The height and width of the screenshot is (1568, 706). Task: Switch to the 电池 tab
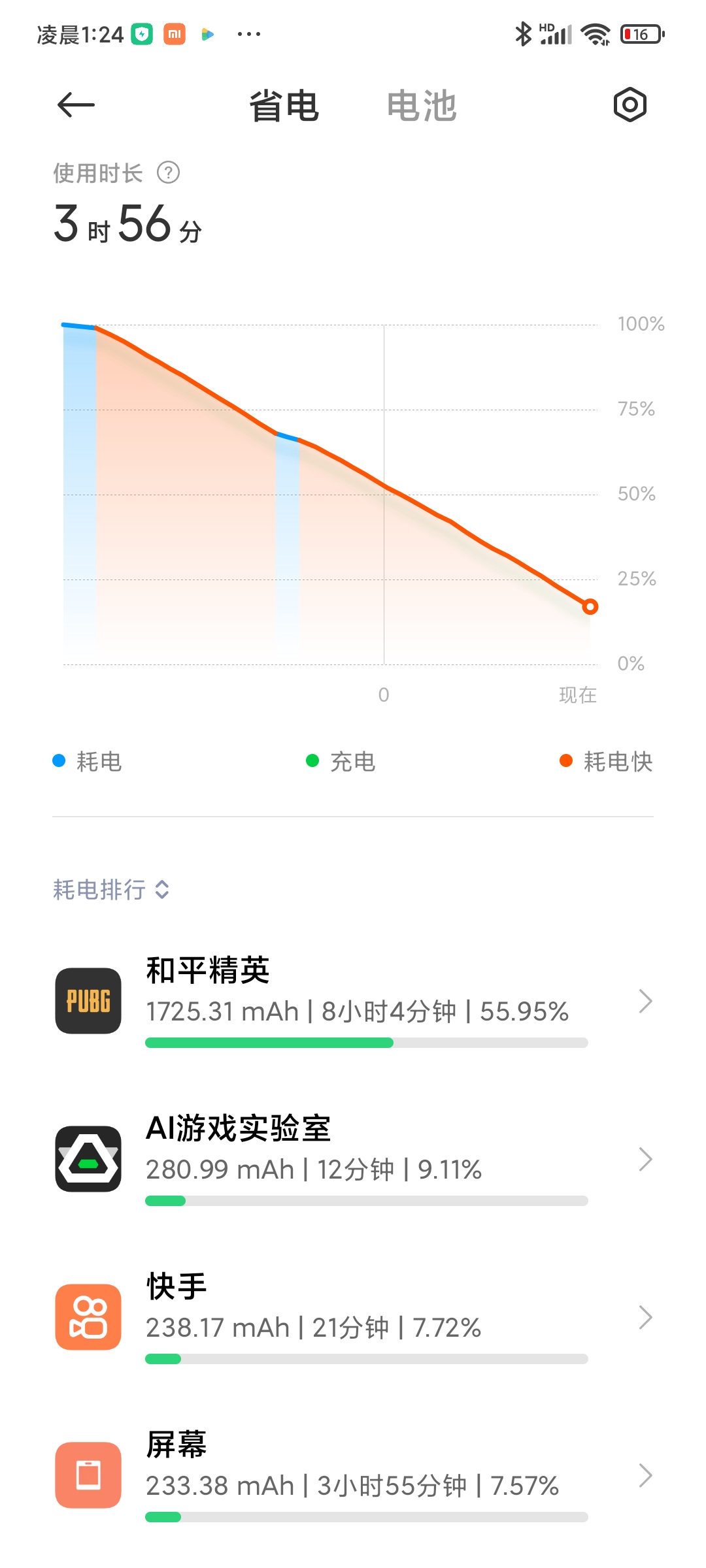coord(422,106)
